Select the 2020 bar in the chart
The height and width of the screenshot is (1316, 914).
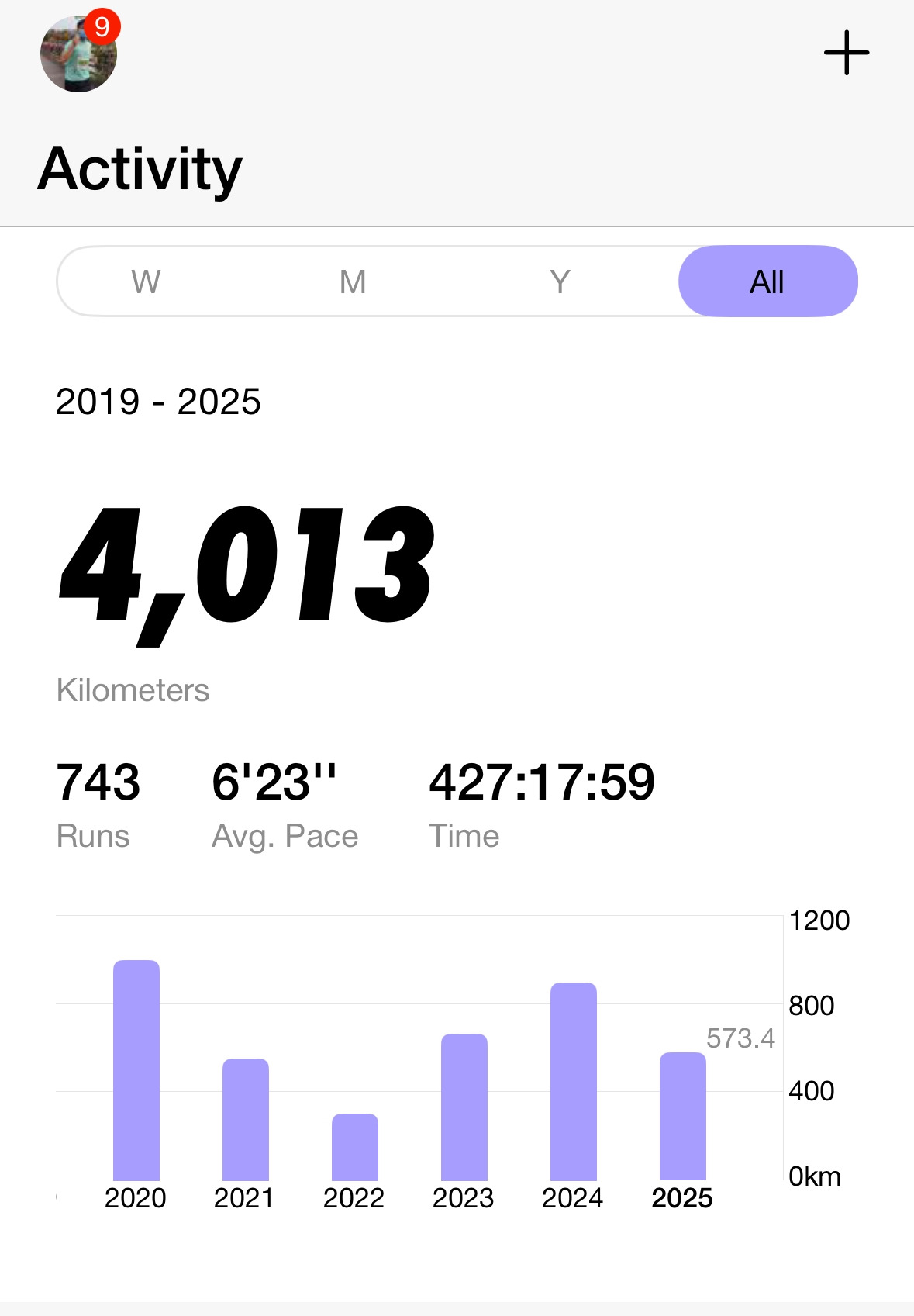tap(136, 1070)
